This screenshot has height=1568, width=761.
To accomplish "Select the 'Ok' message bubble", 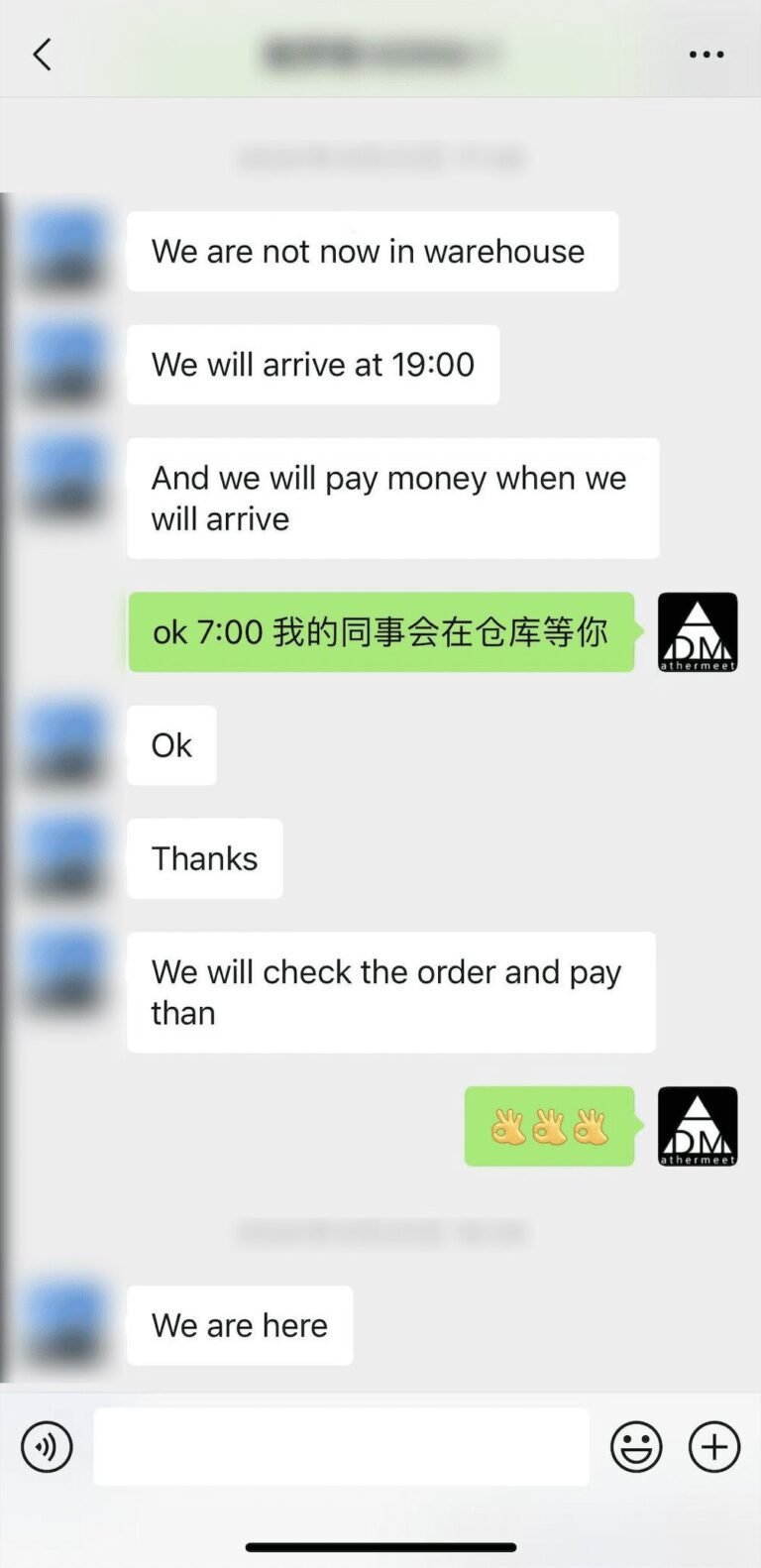I will tap(170, 745).
